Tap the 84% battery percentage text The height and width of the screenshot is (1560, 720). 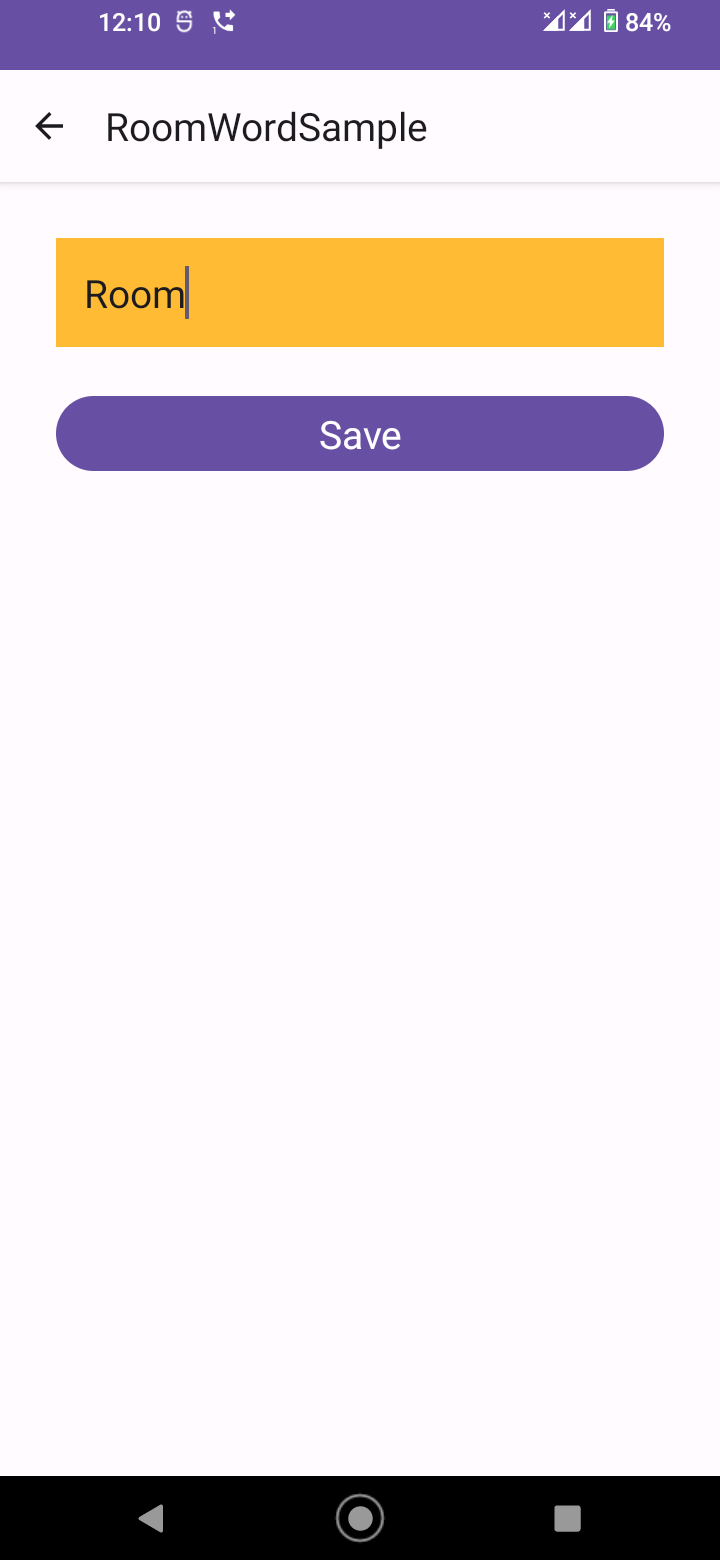(648, 21)
